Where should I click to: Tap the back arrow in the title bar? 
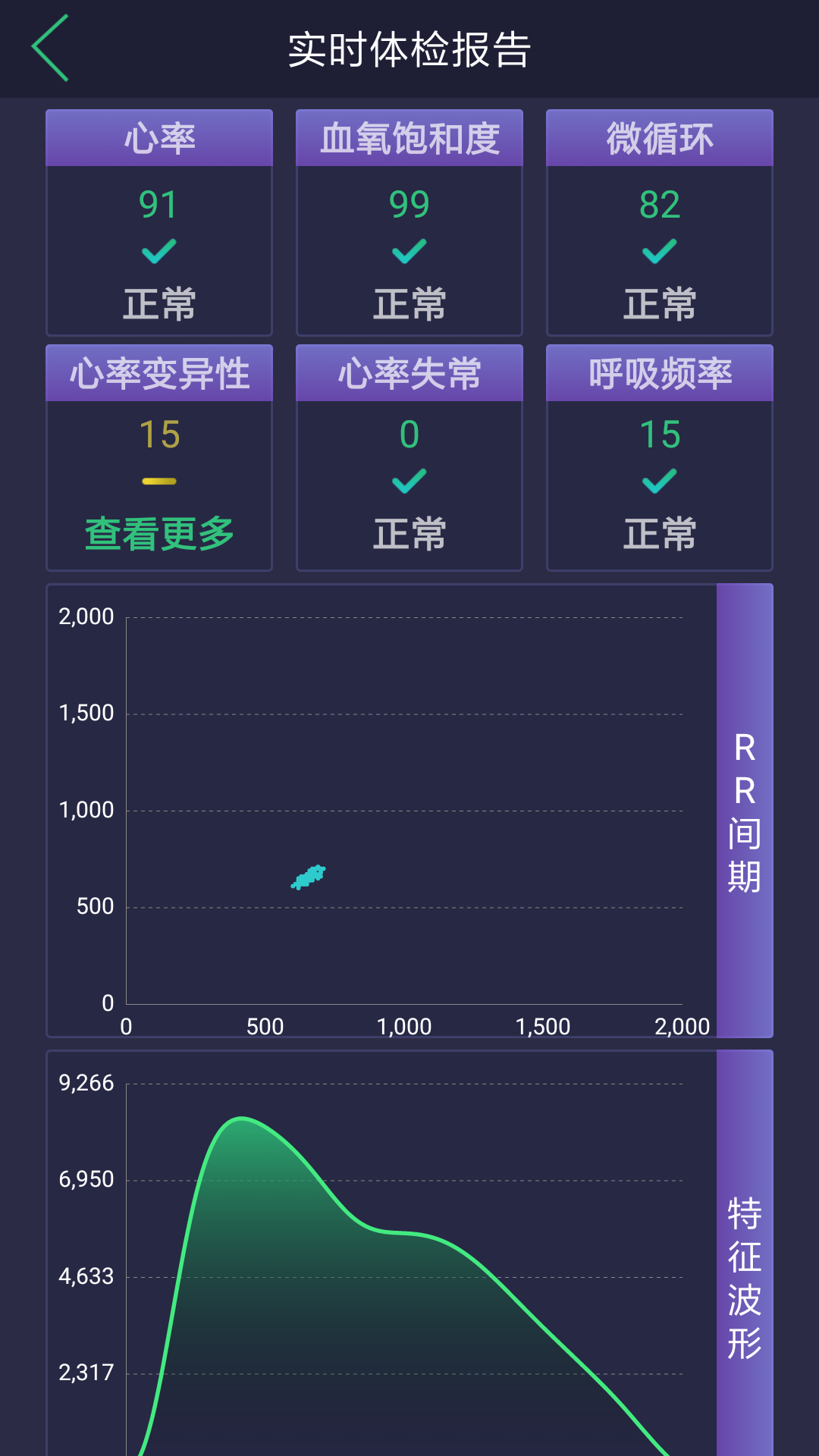pyautogui.click(x=51, y=46)
